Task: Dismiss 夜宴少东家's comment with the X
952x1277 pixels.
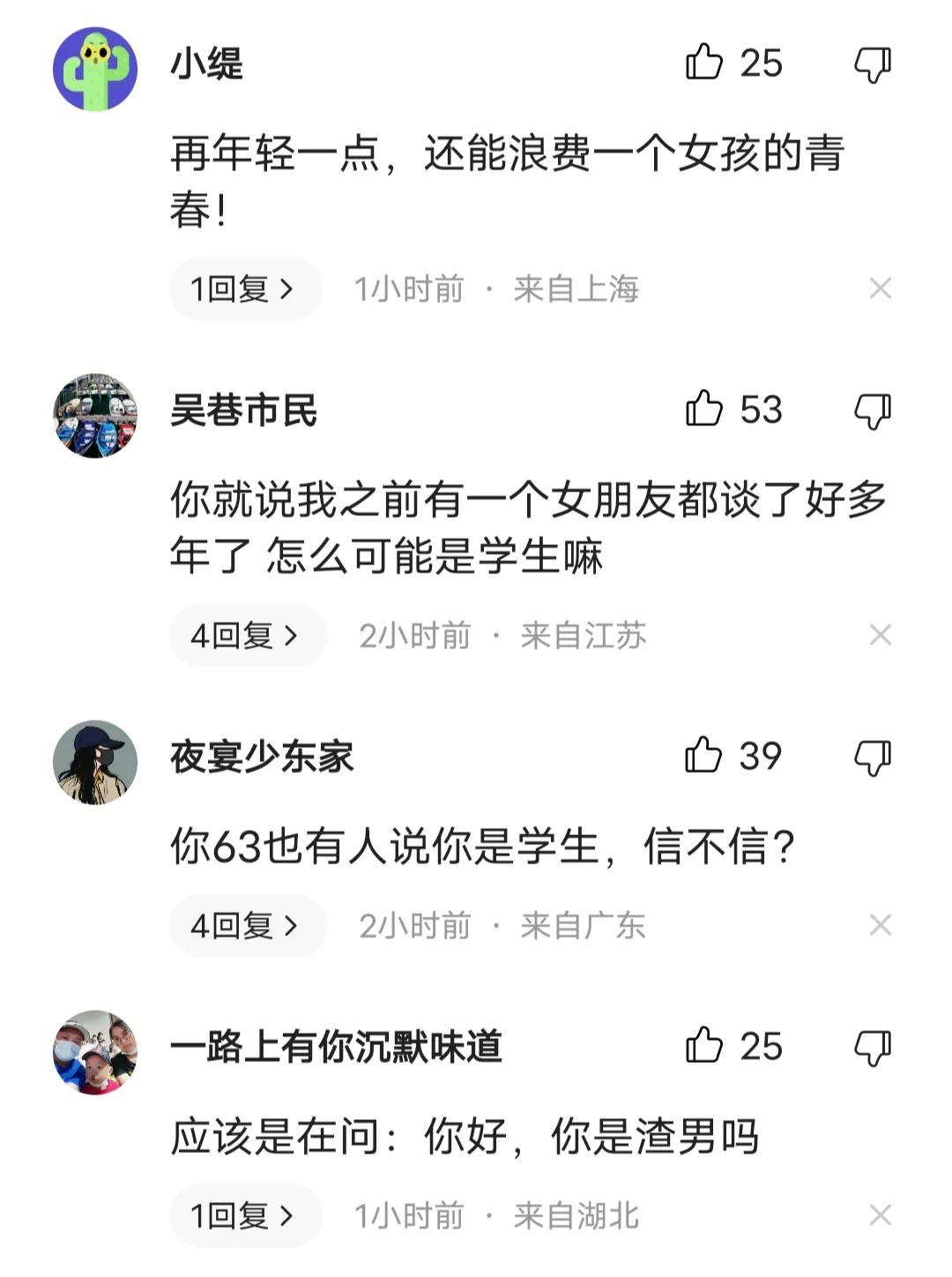Action: [x=880, y=925]
